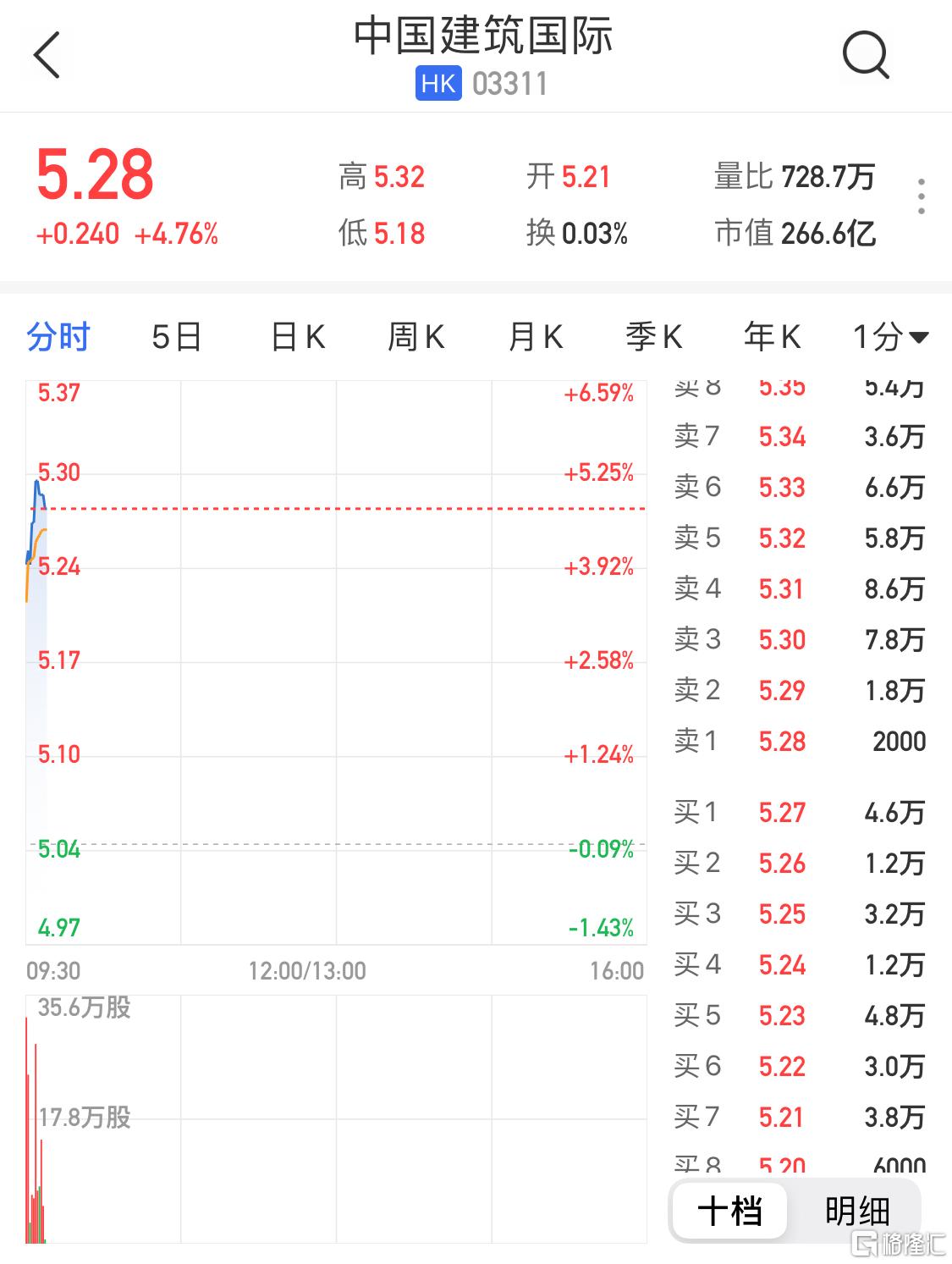
Task: Switch to 明细 trade details
Action: pyautogui.click(x=856, y=1211)
